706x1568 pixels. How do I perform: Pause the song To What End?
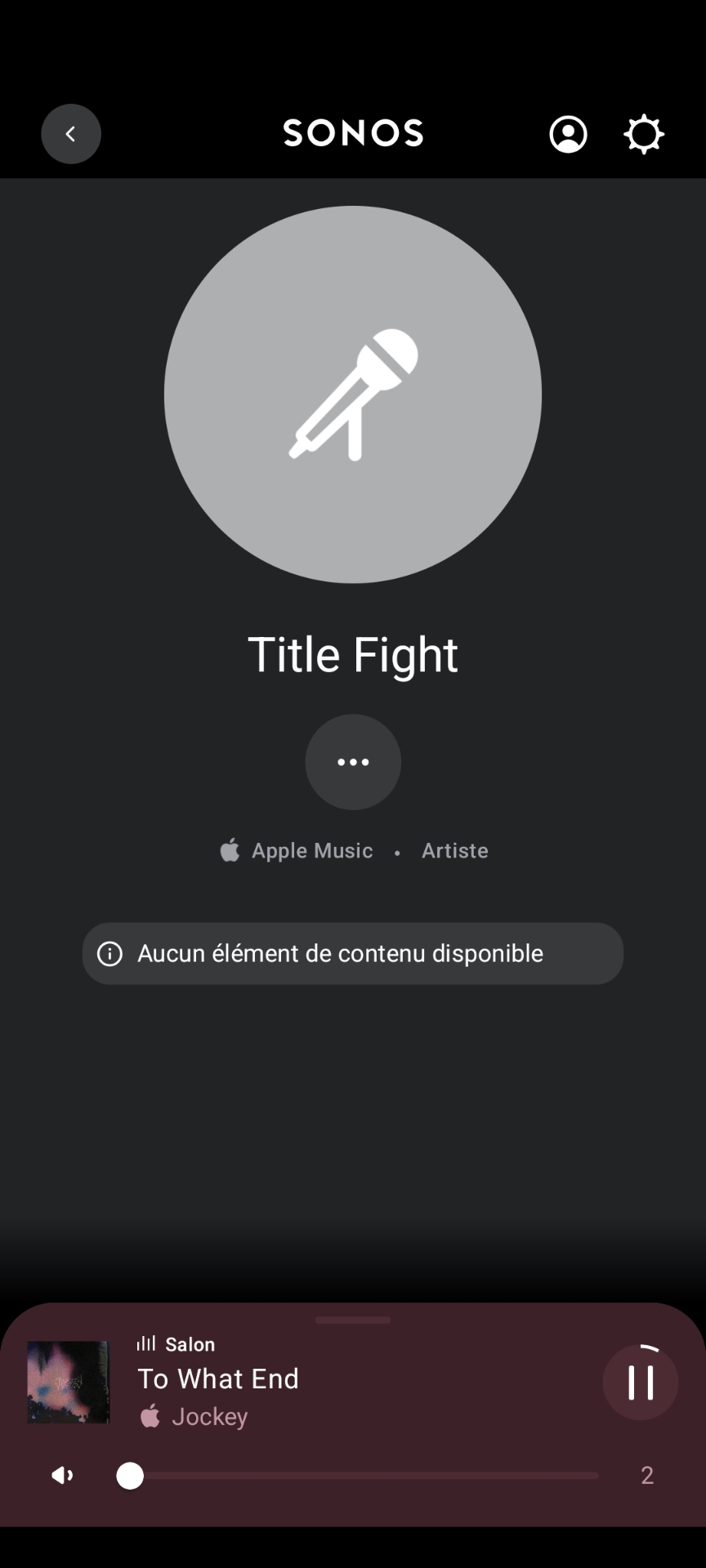click(x=640, y=1383)
